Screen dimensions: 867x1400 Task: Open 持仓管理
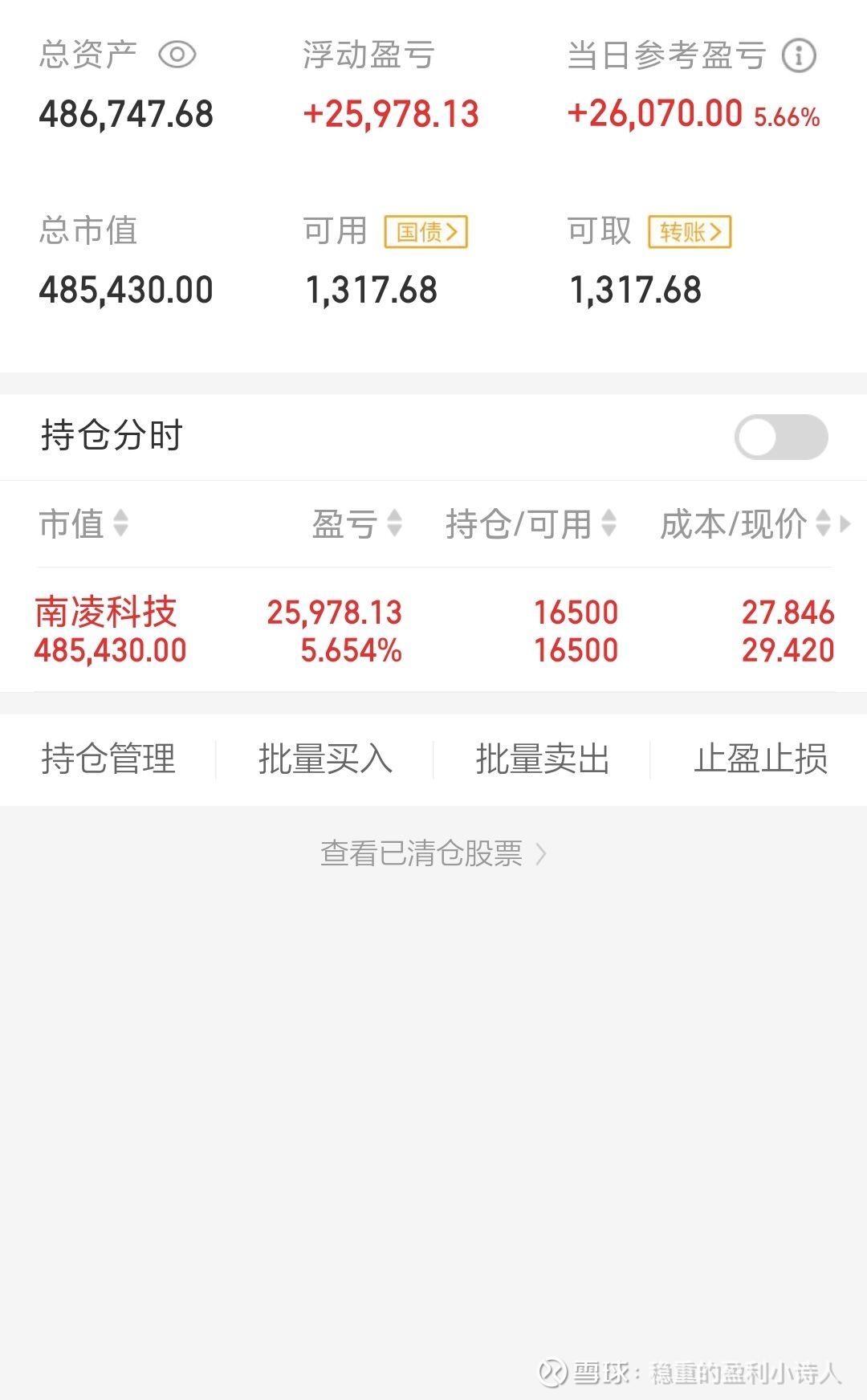[108, 759]
